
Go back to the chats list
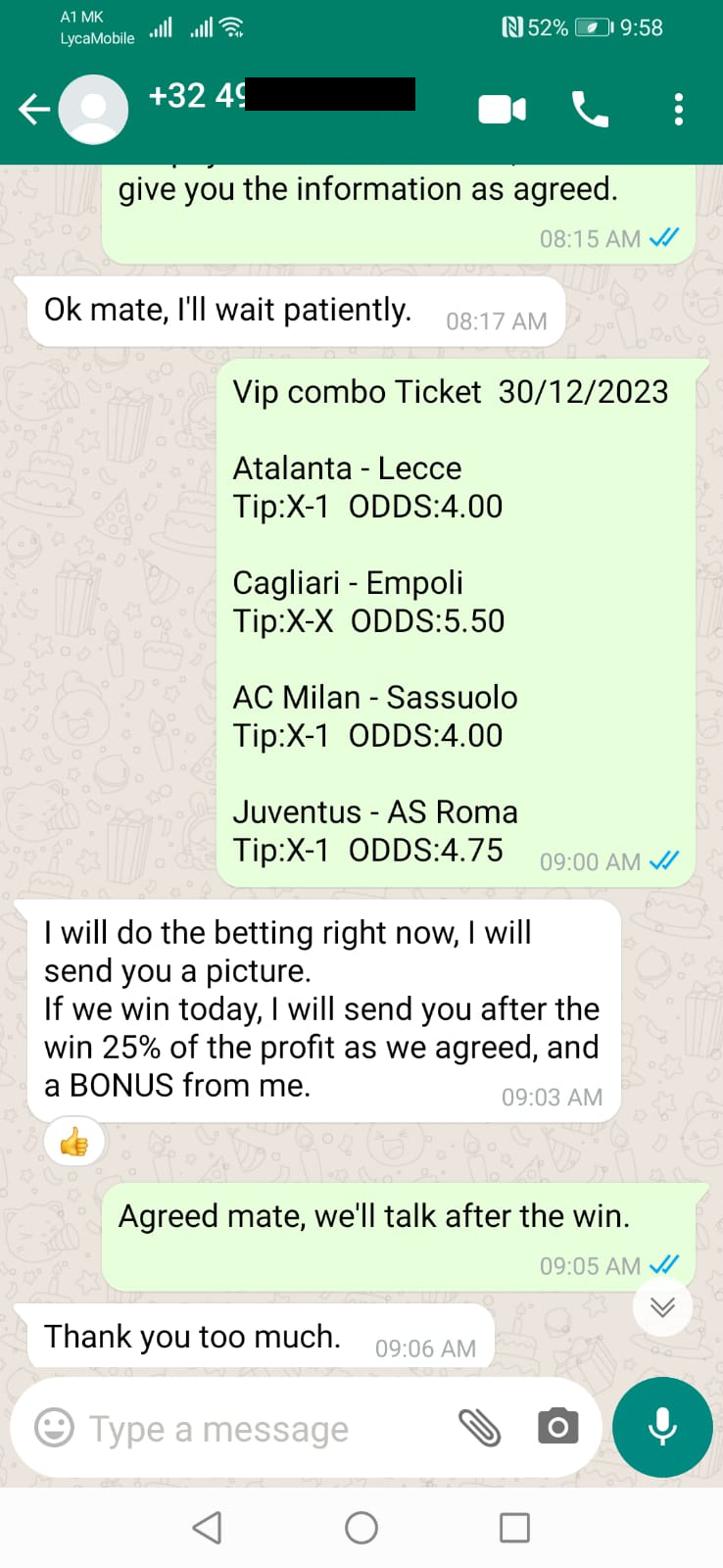click(x=34, y=109)
